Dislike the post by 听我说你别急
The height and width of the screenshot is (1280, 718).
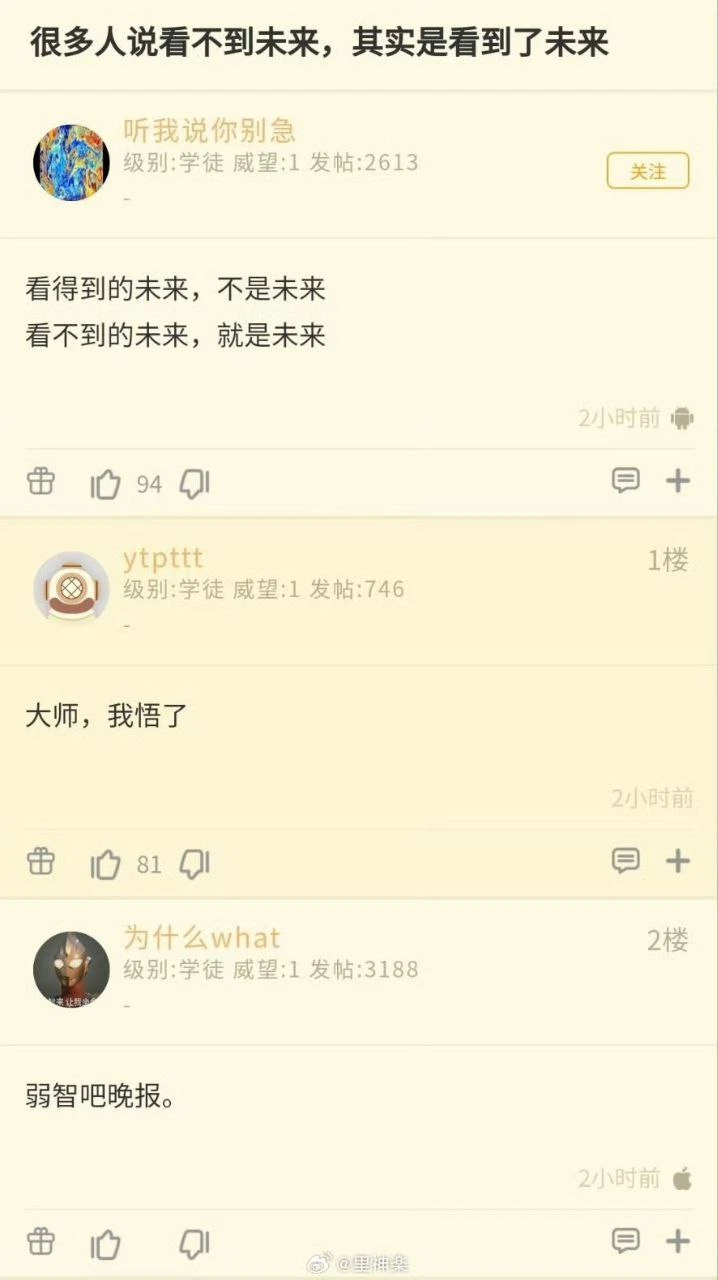194,485
